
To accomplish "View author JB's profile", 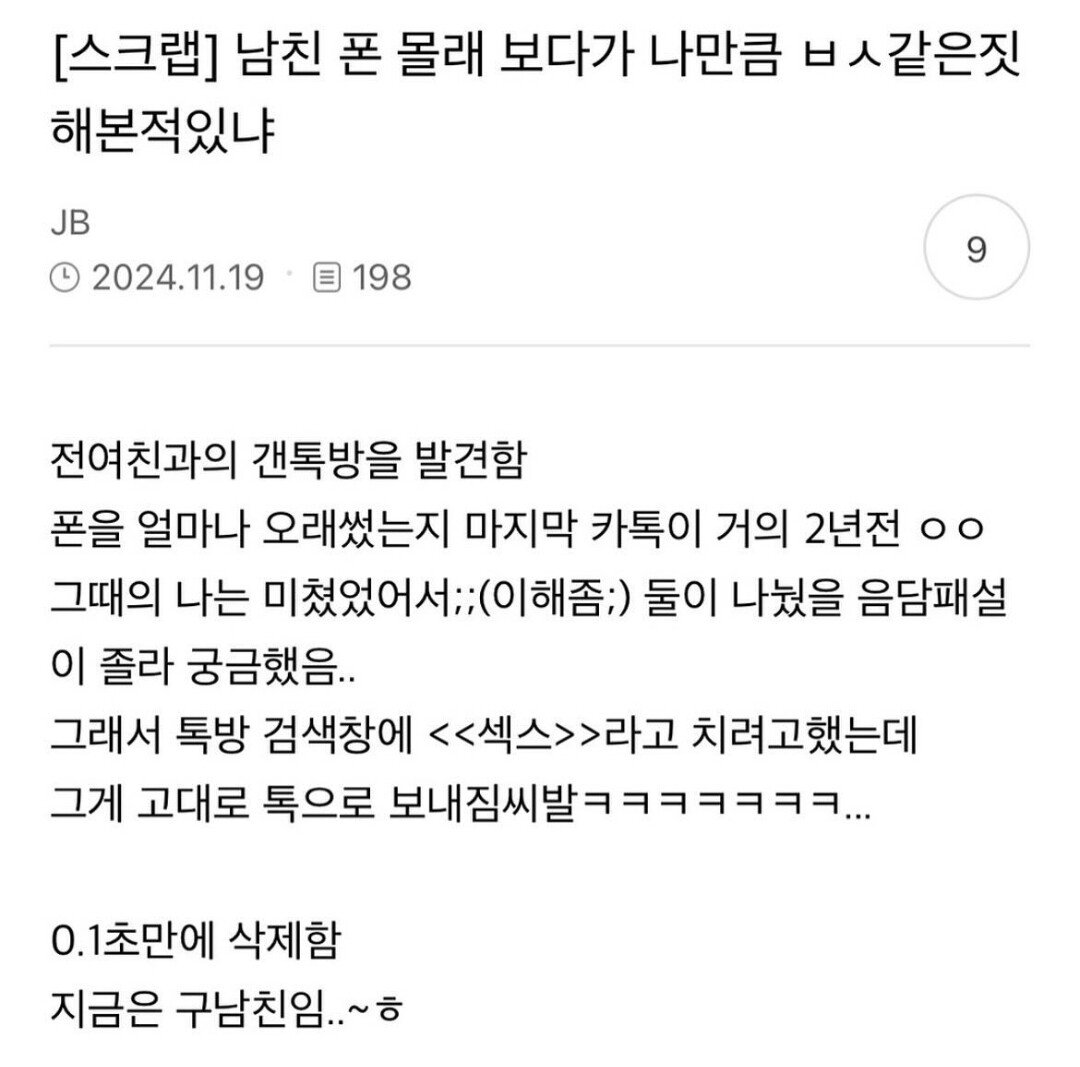I will 70,223.
